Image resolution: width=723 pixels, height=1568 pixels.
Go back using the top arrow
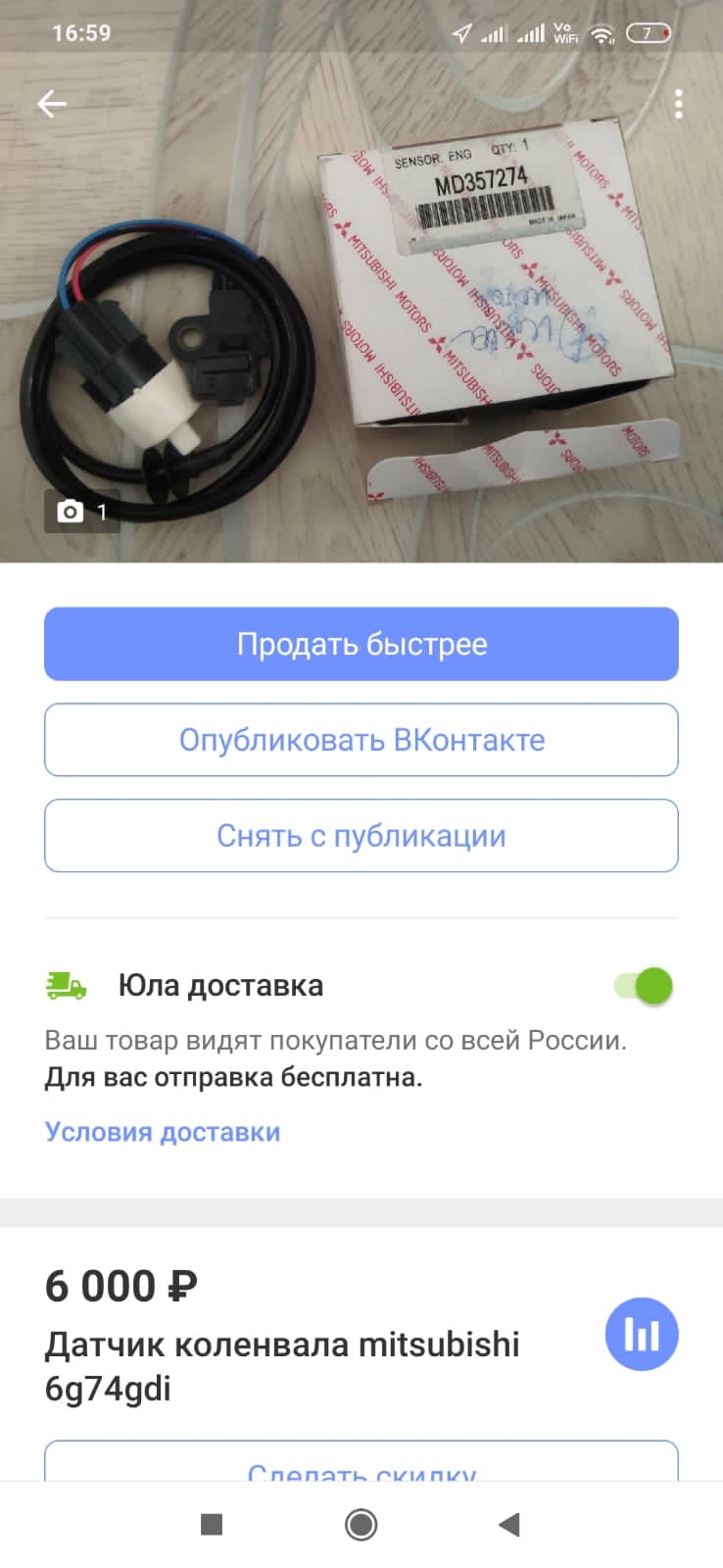pyautogui.click(x=52, y=104)
